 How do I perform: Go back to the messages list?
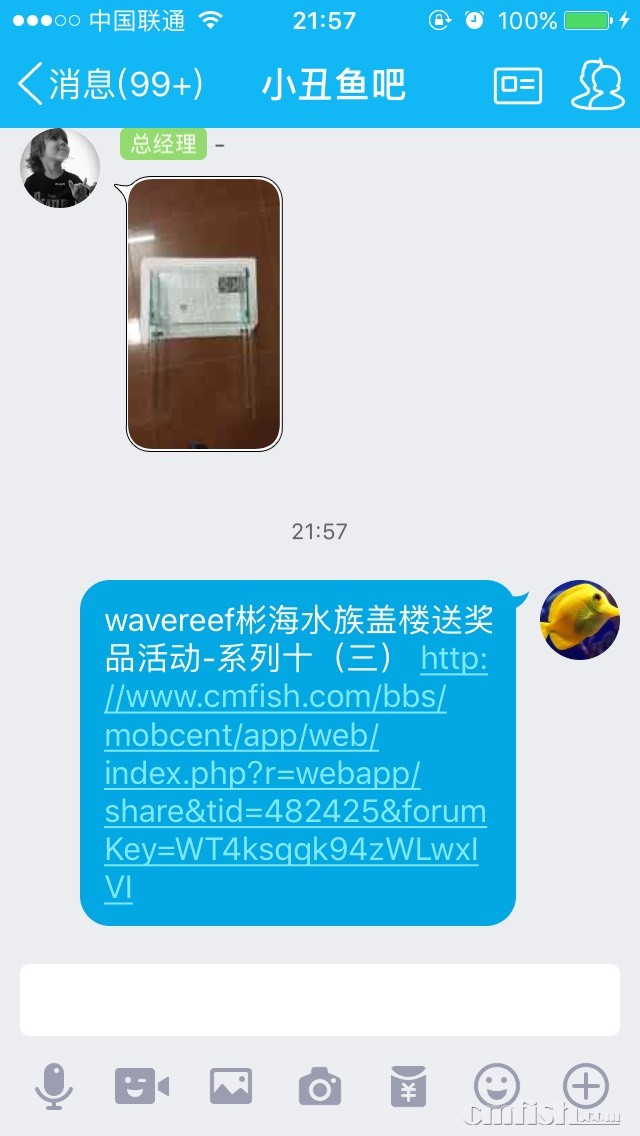point(108,85)
